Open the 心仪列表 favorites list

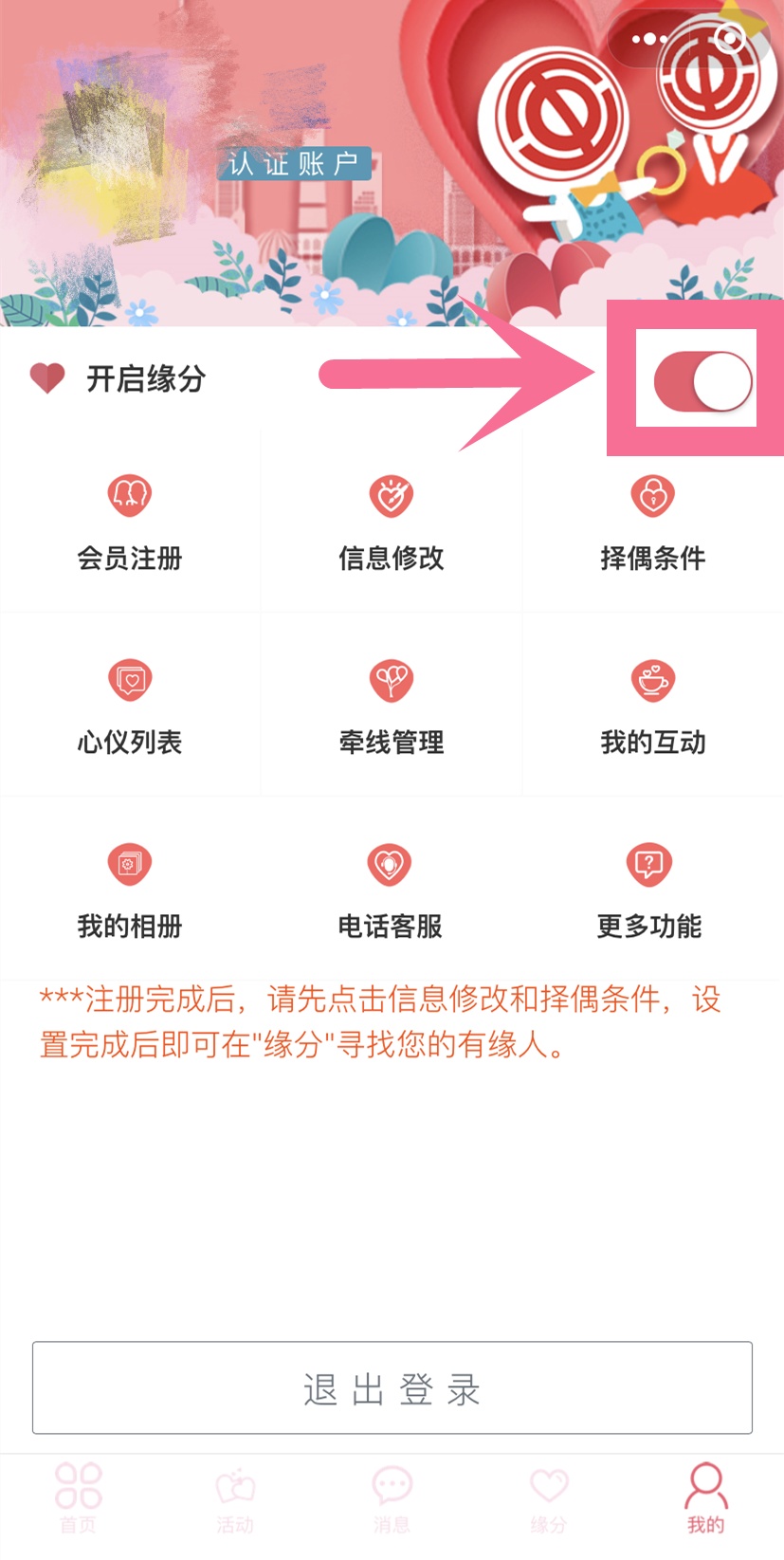[x=130, y=706]
